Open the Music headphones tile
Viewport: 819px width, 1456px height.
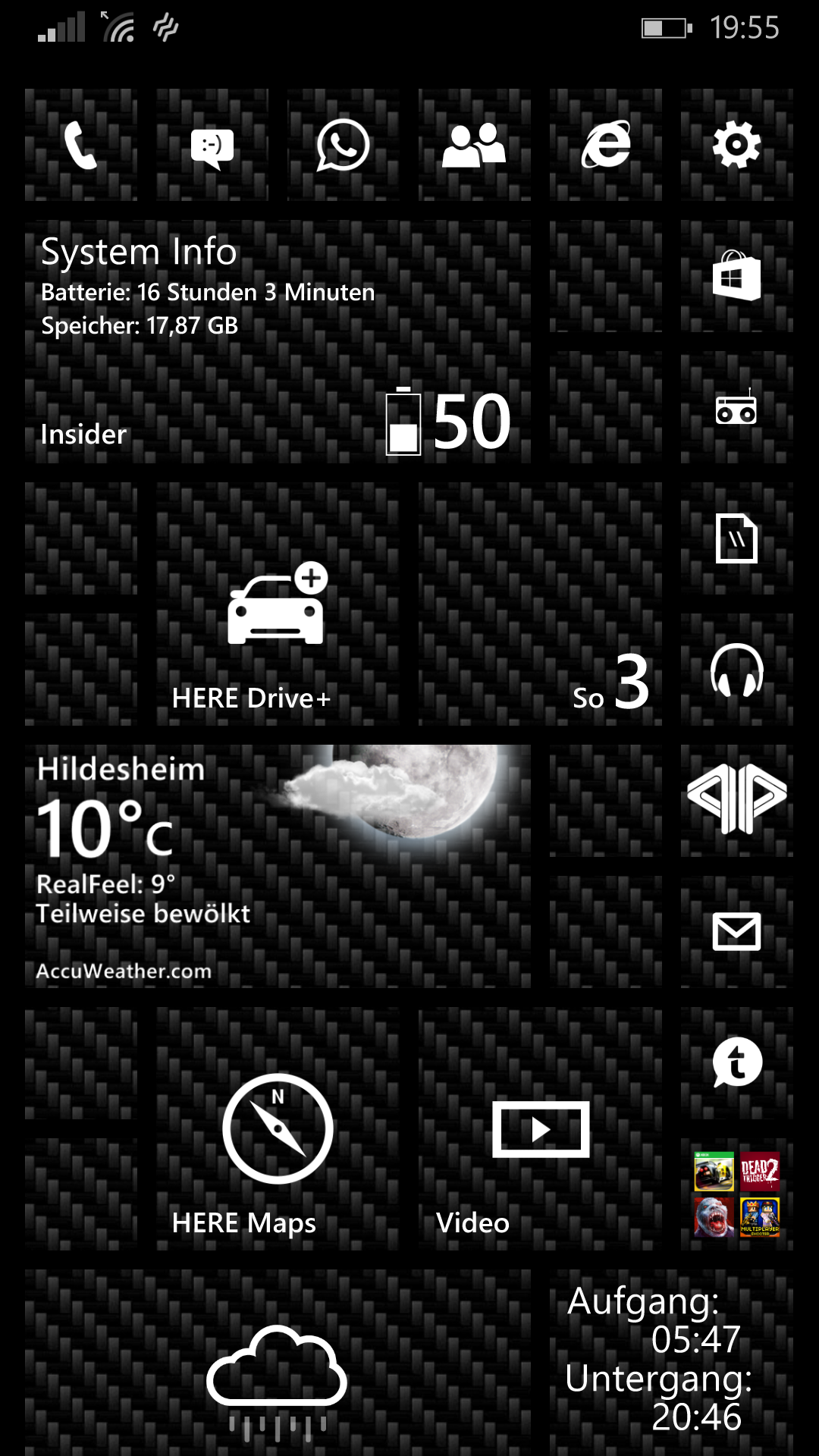click(x=737, y=670)
